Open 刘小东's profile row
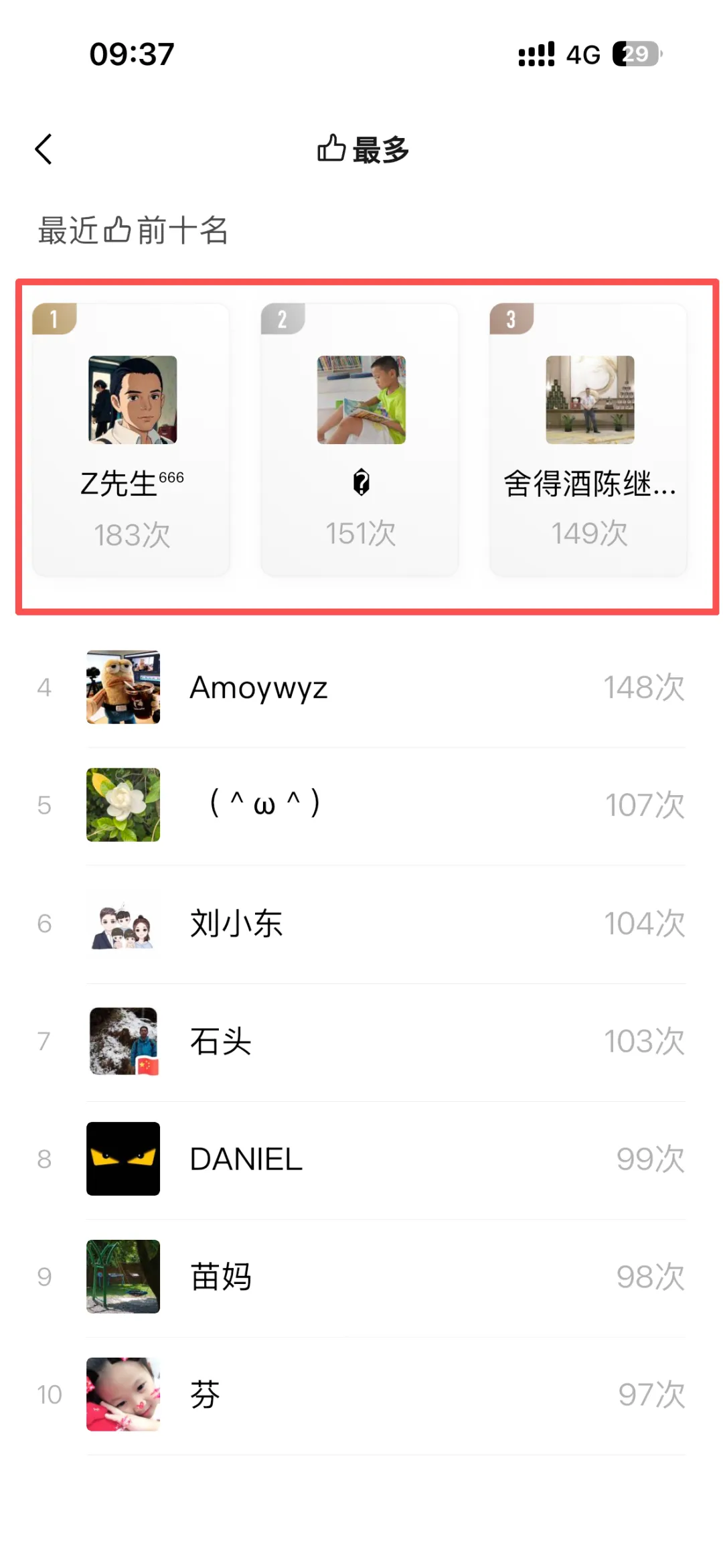 tap(361, 924)
